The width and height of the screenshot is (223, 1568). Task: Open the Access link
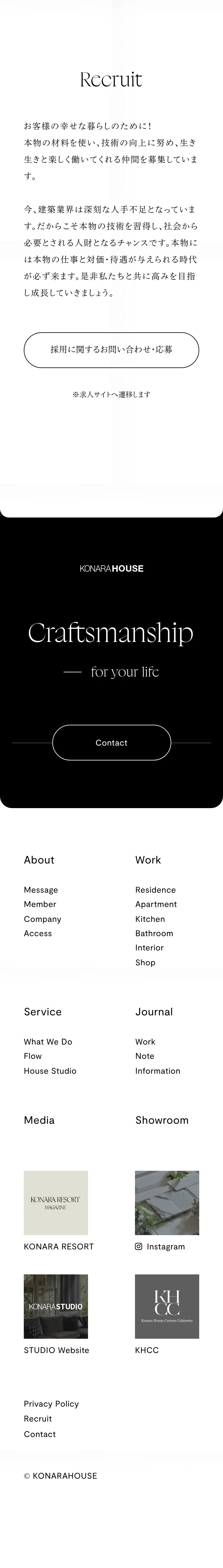[38, 933]
